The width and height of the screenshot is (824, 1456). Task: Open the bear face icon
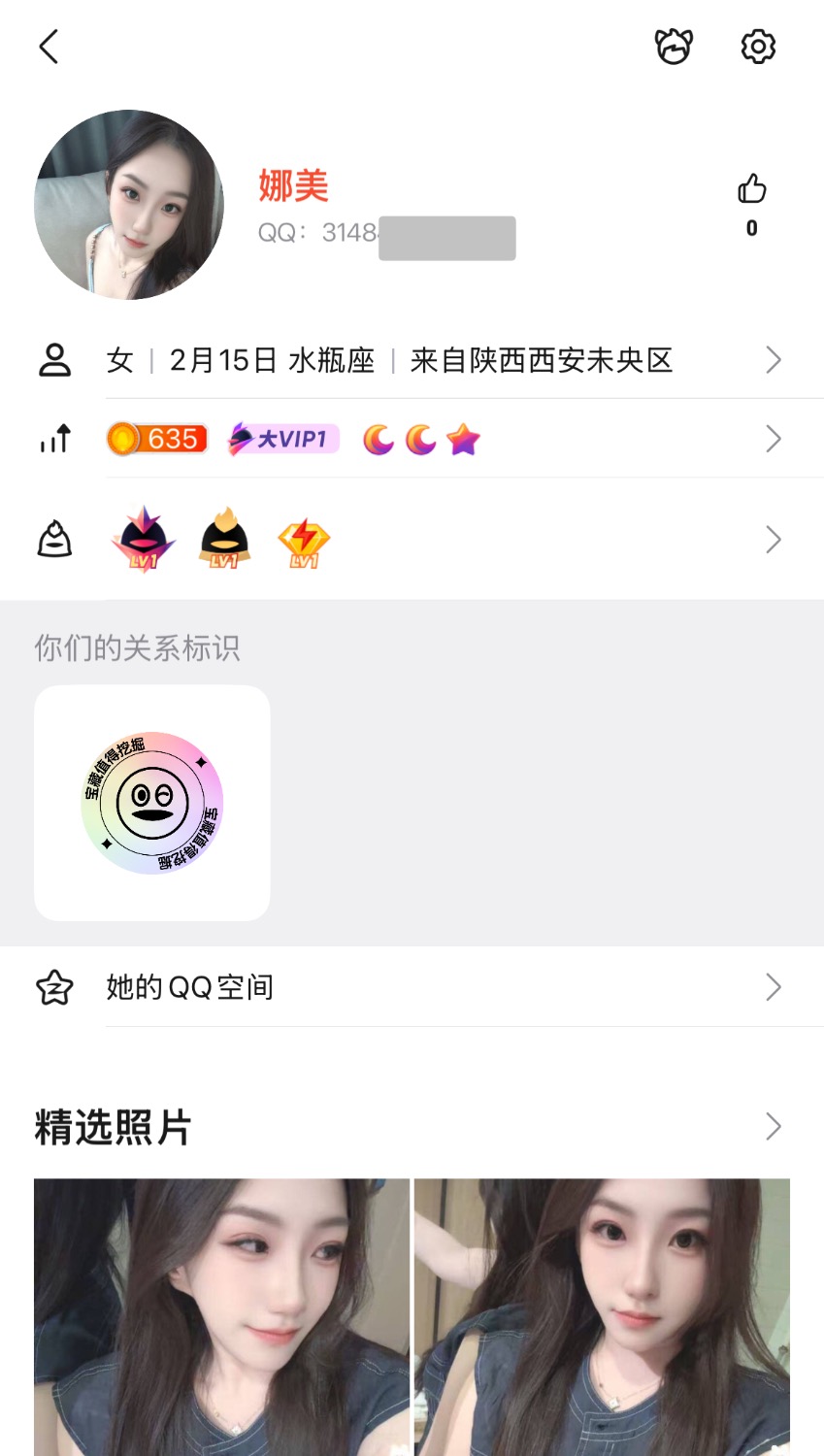[x=674, y=47]
